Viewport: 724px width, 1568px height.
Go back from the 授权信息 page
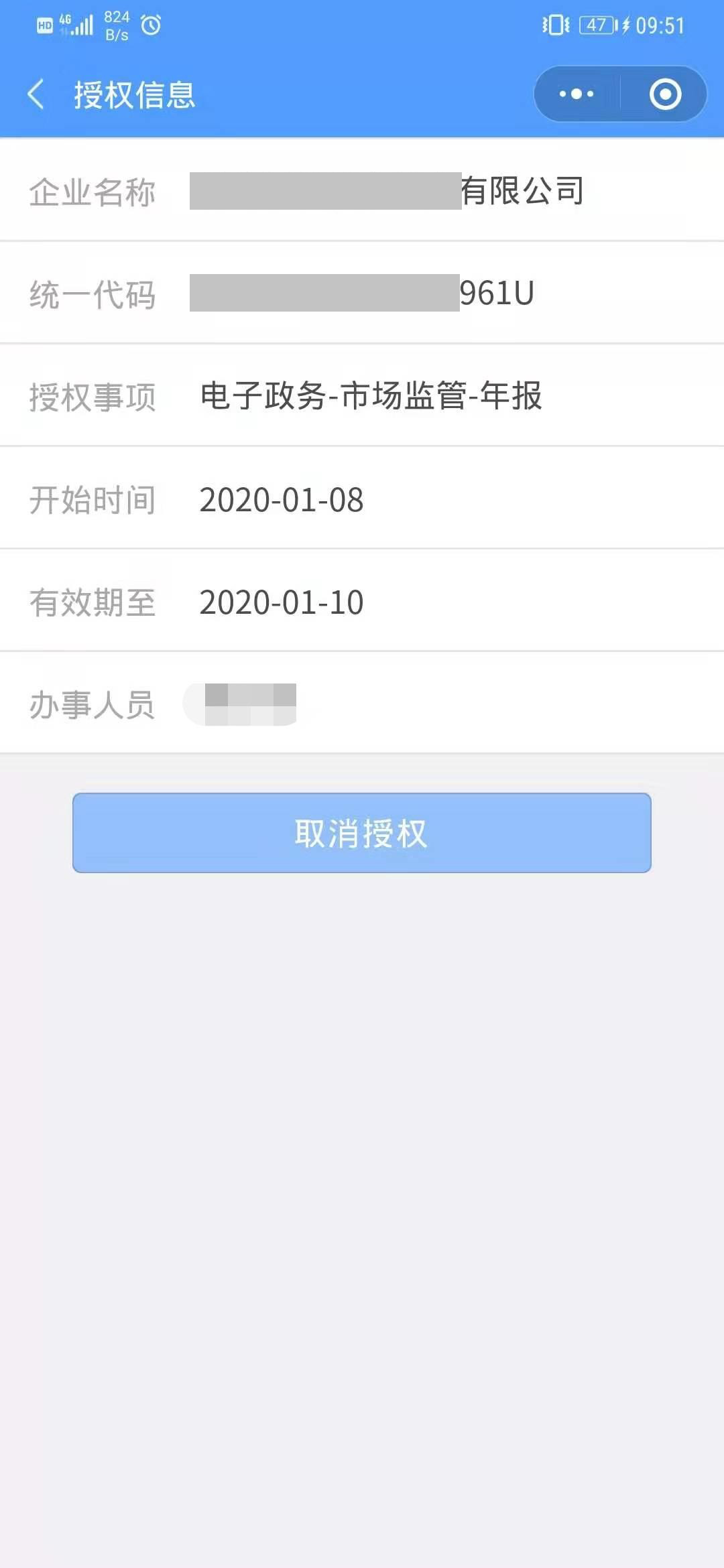coord(36,94)
